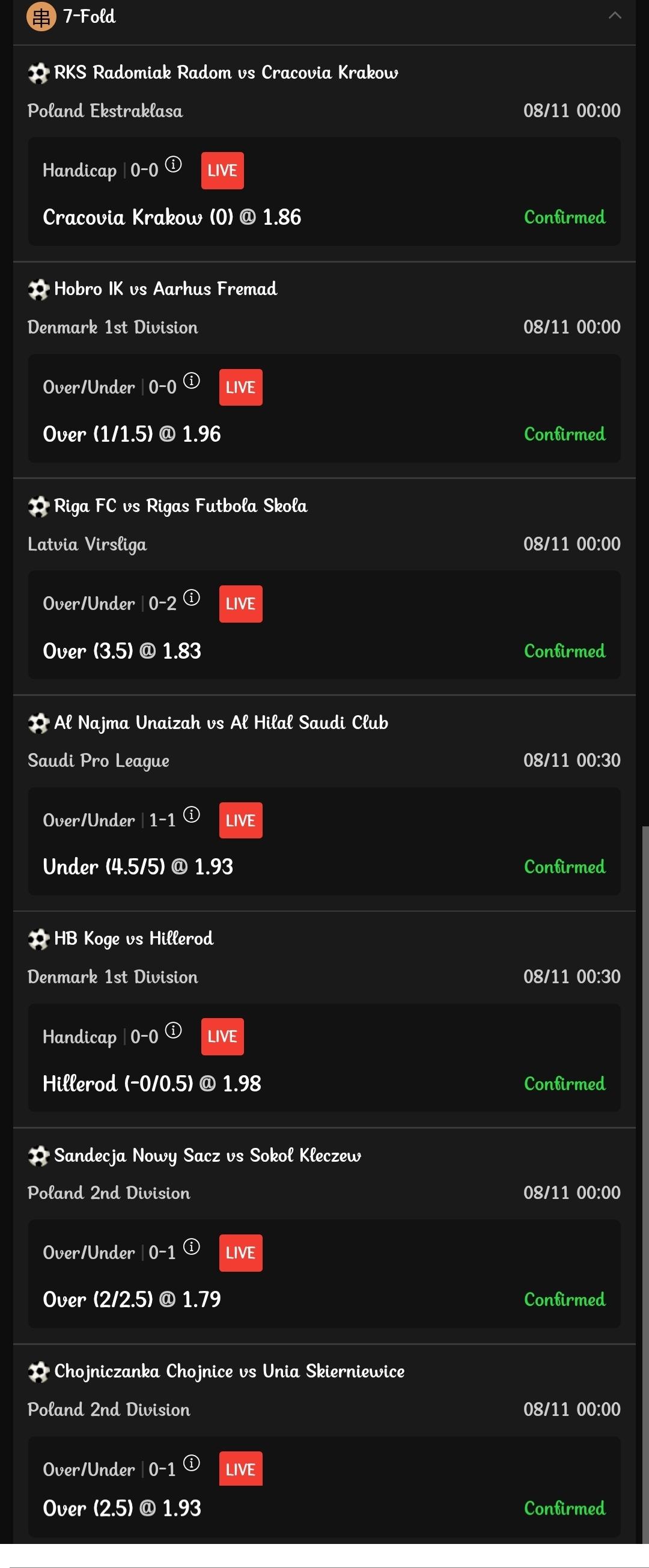Open info icon for Al Najma Over/Under
The height and width of the screenshot is (1568, 649).
(x=192, y=814)
